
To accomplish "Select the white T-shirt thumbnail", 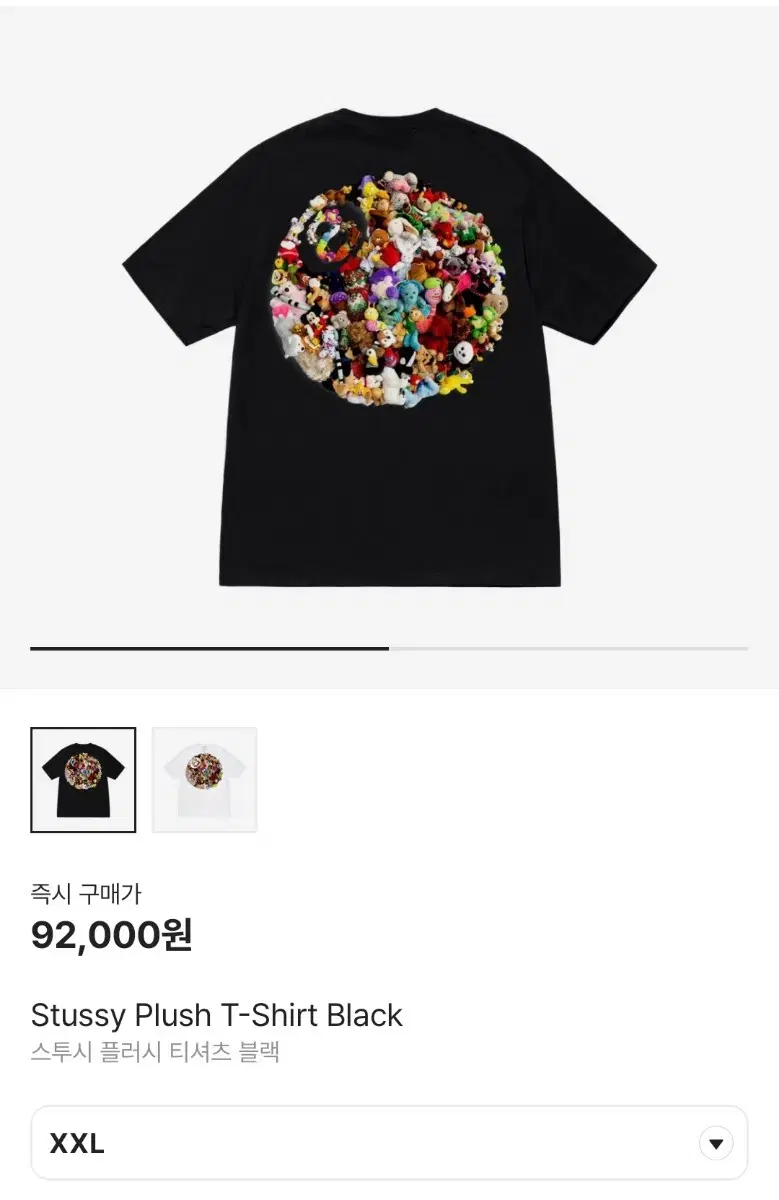I will pyautogui.click(x=204, y=780).
